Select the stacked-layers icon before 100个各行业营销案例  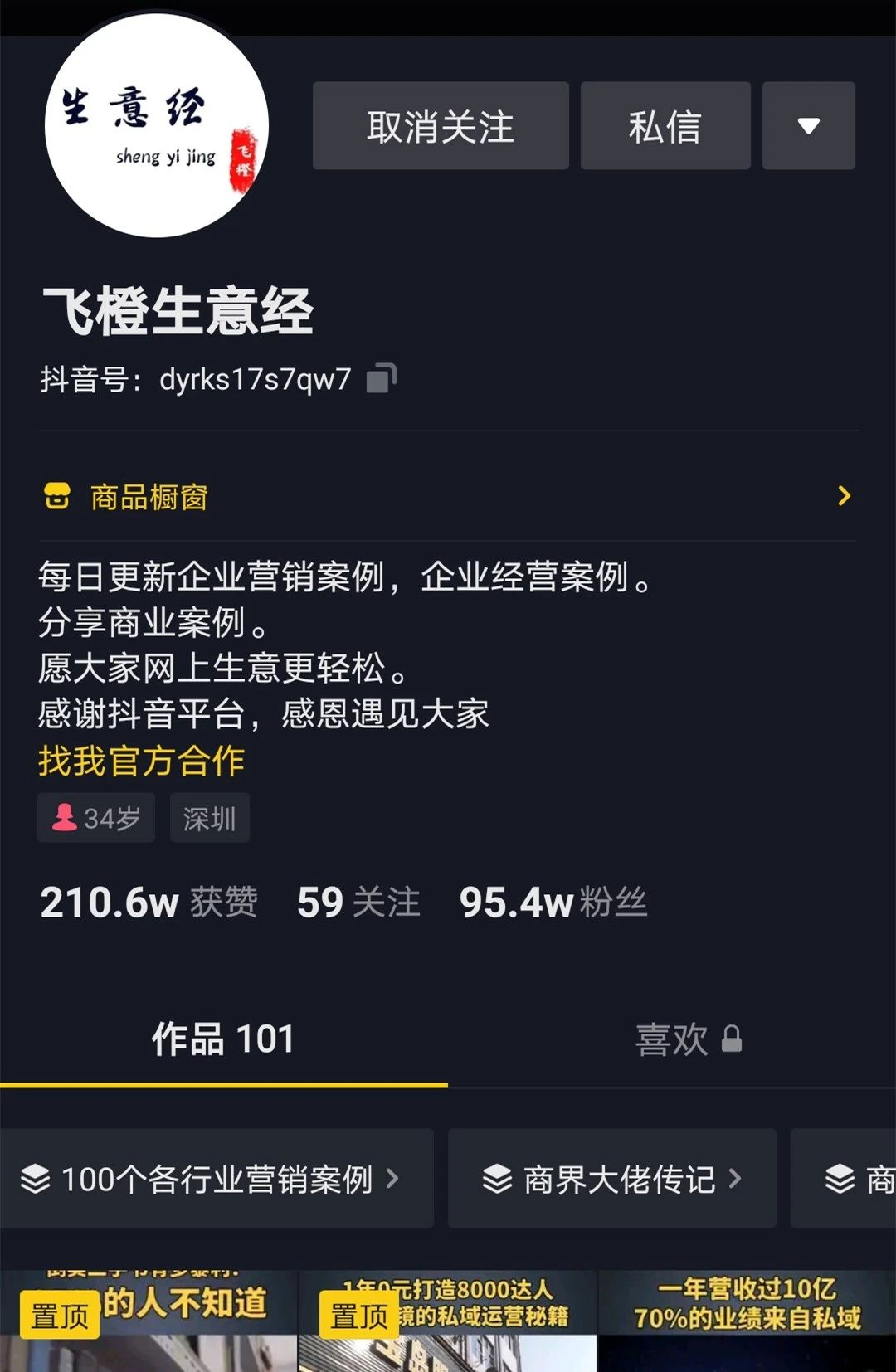37,1179
